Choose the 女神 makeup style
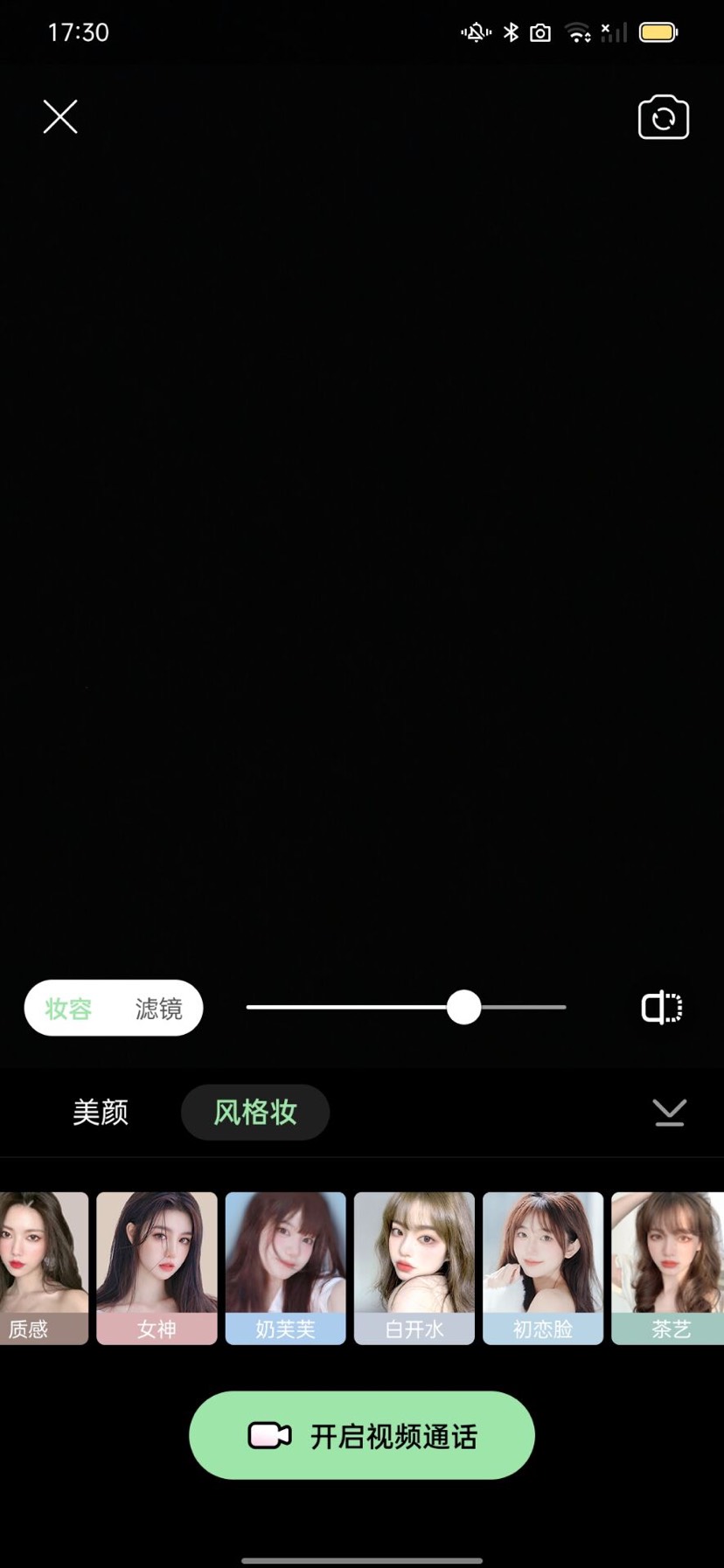This screenshot has height=1568, width=724. pos(157,1267)
